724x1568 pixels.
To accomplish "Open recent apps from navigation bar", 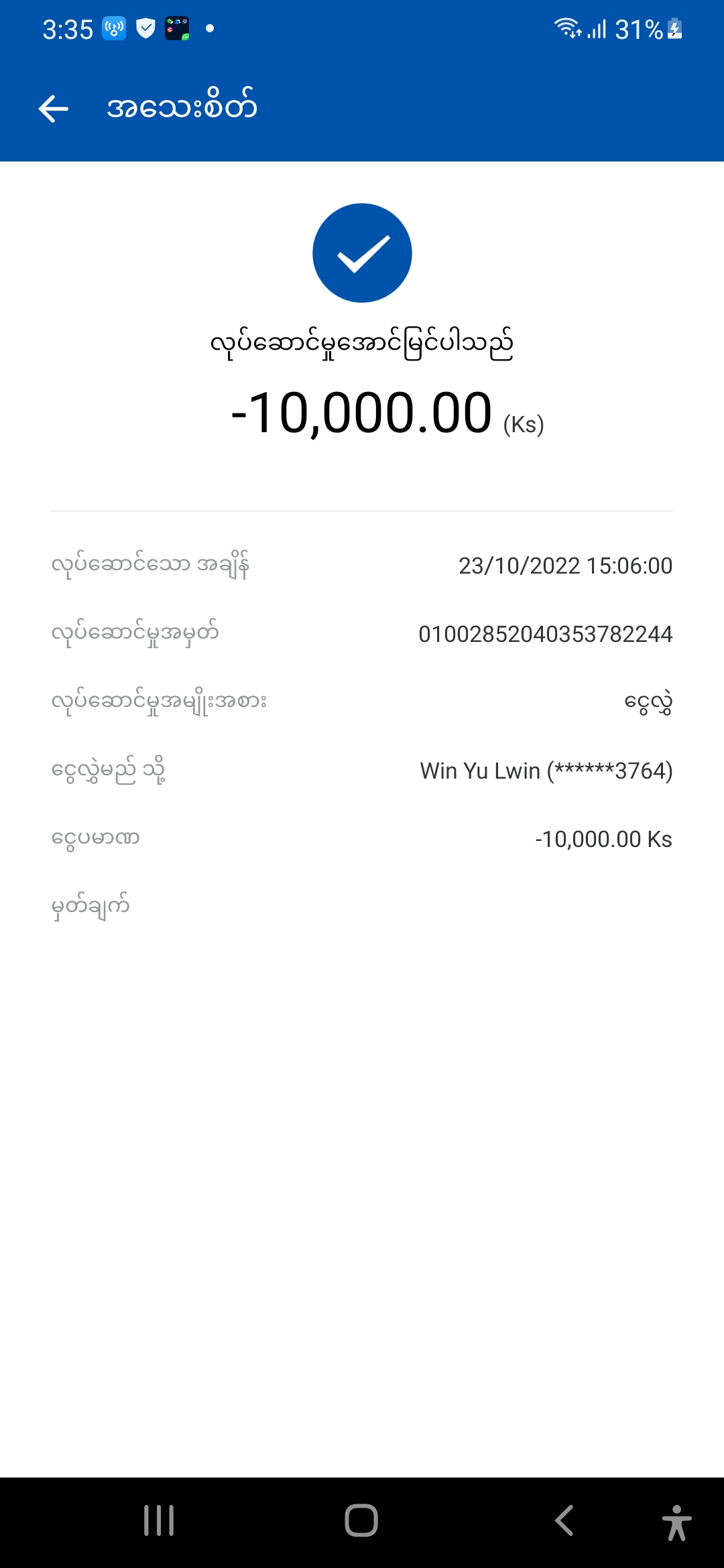I will pos(159,1520).
